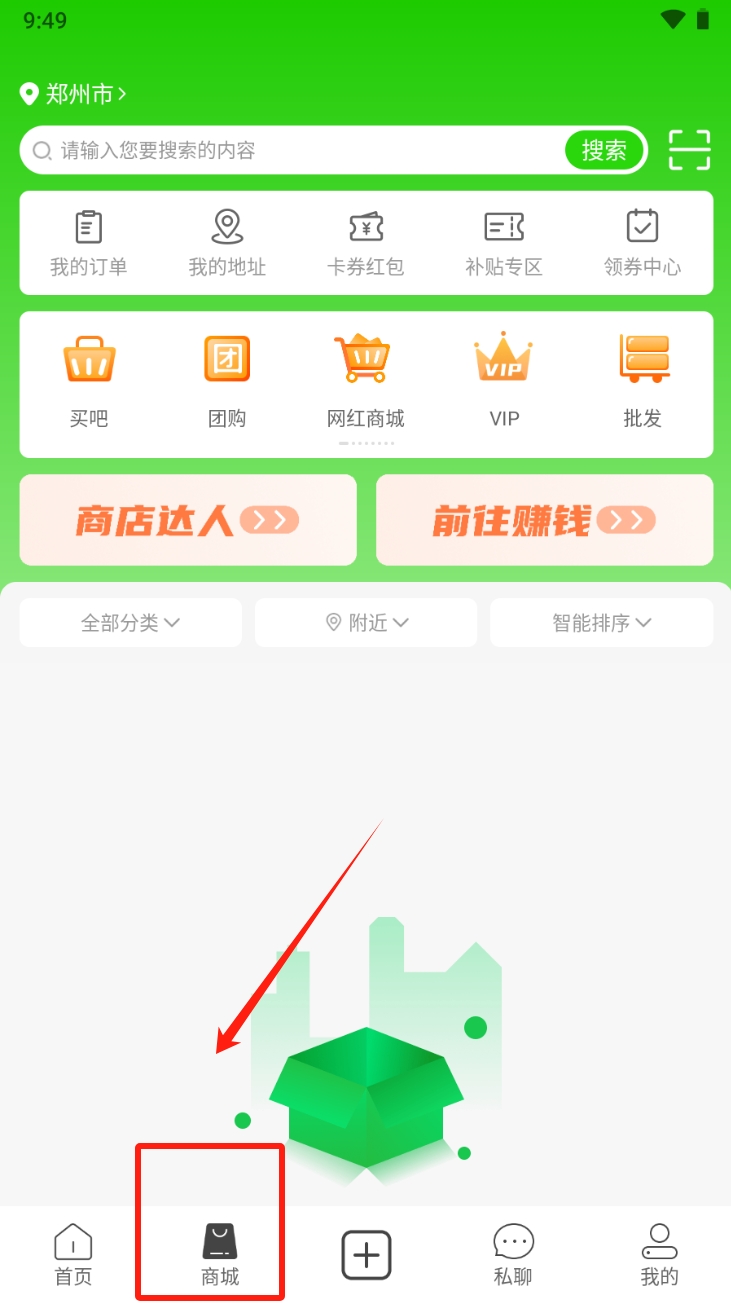Expand the 全部分类 dropdown
The width and height of the screenshot is (731, 1303).
point(130,623)
